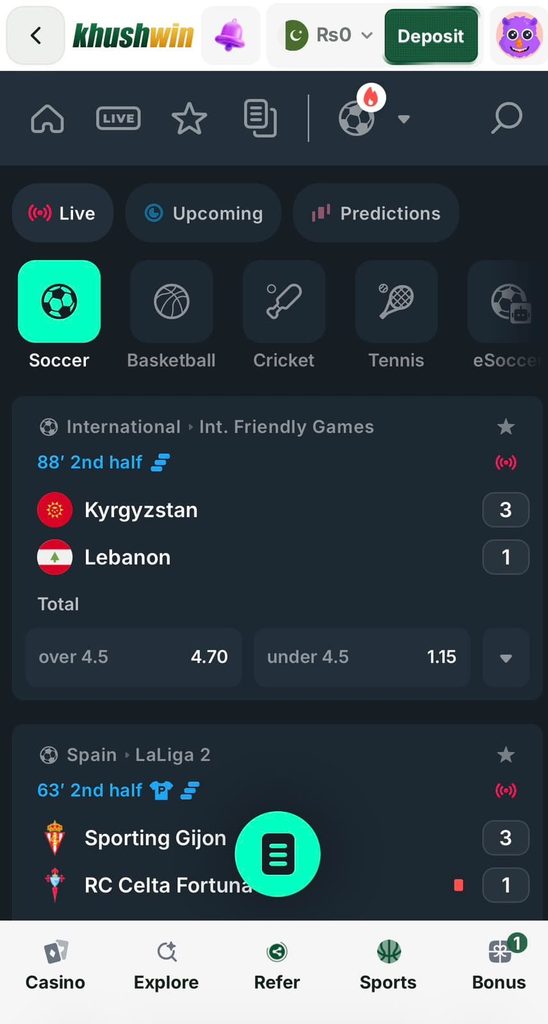This screenshot has height=1024, width=548.
Task: Go to sportsbook home icon
Action: pyautogui.click(x=48, y=119)
